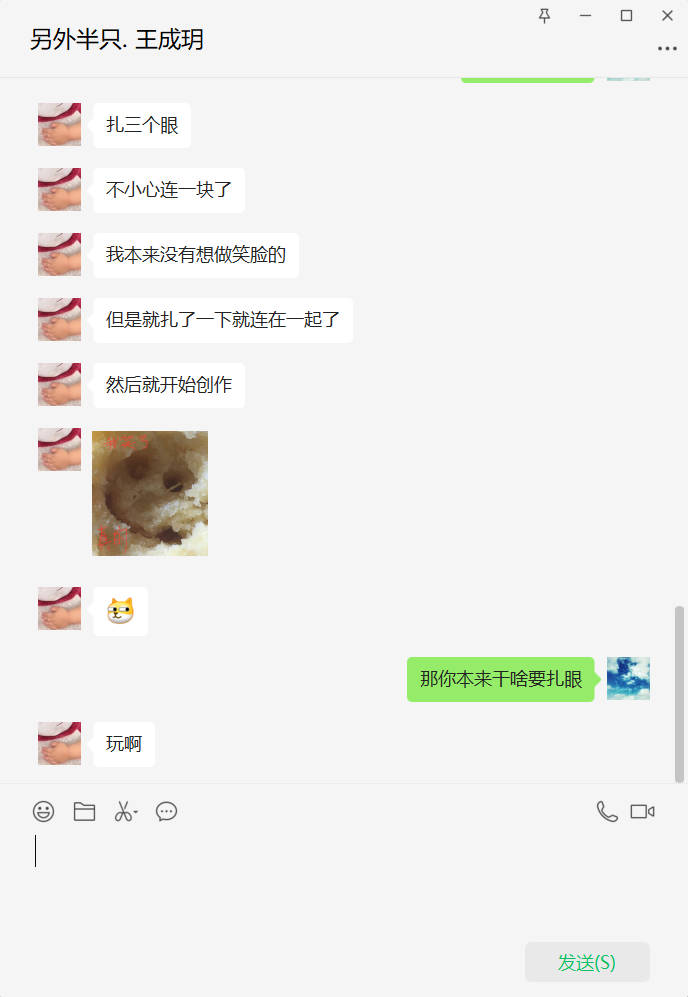Open the three-dot chat info menu
Screen dimensions: 688x997
(667, 48)
